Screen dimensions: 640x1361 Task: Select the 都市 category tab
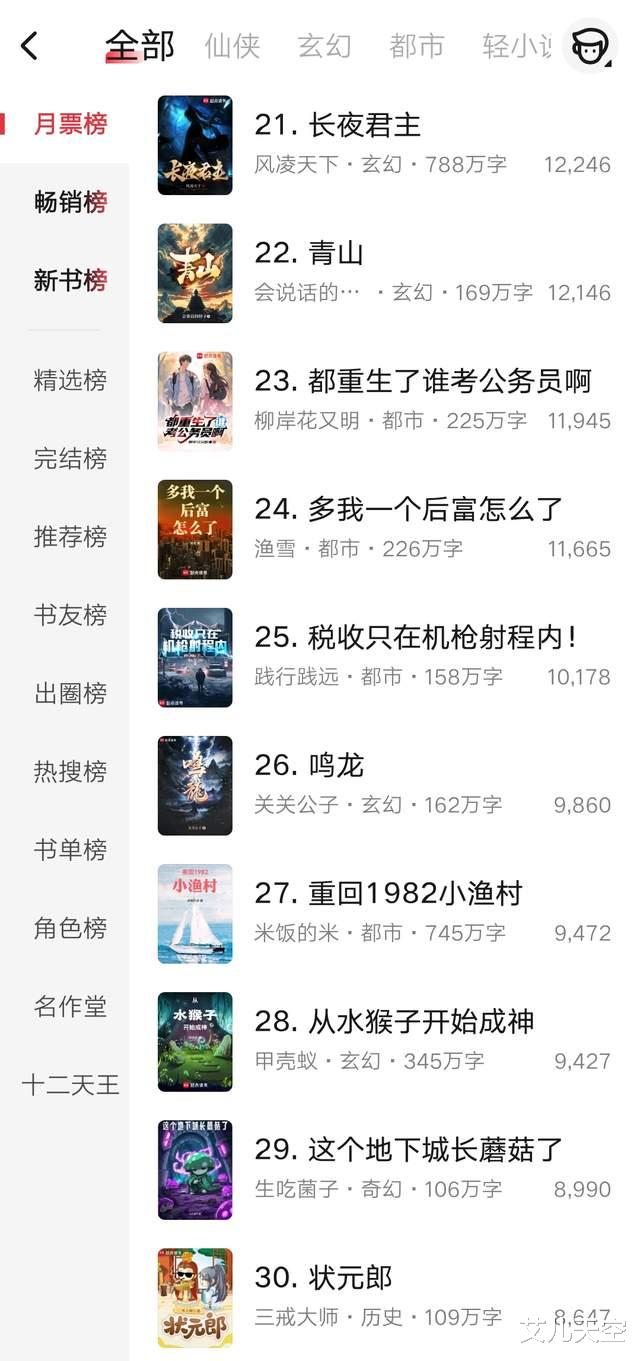416,46
